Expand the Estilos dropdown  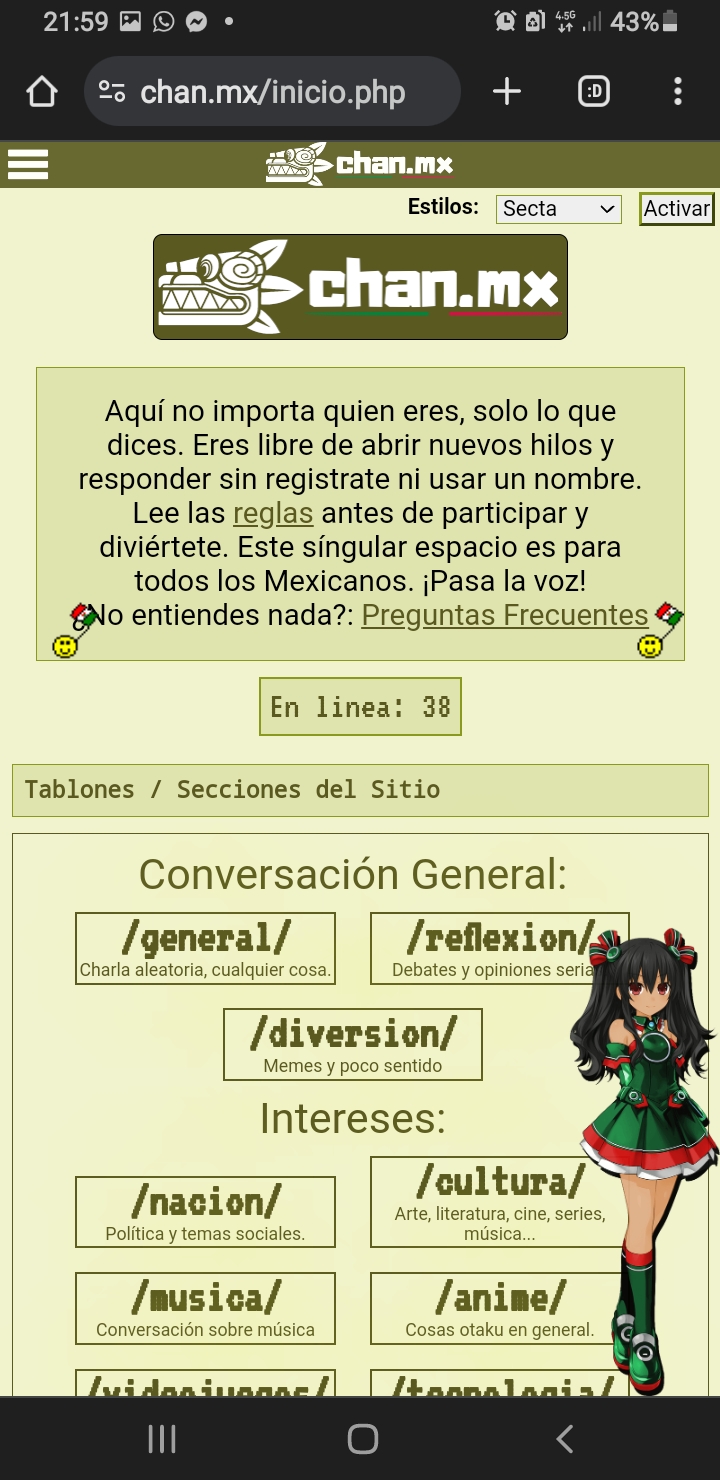click(x=558, y=209)
